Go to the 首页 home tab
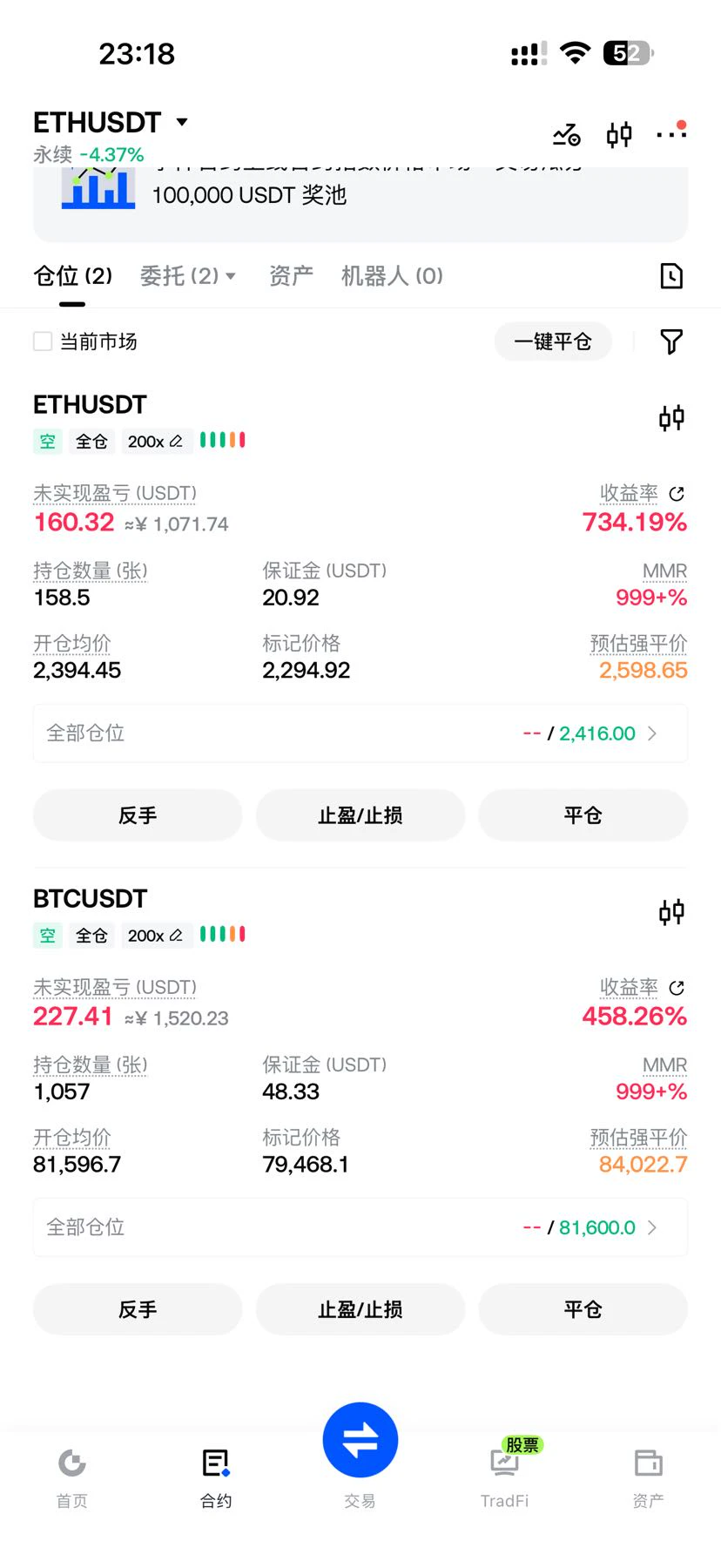This screenshot has height=1568, width=721. pos(72,1477)
